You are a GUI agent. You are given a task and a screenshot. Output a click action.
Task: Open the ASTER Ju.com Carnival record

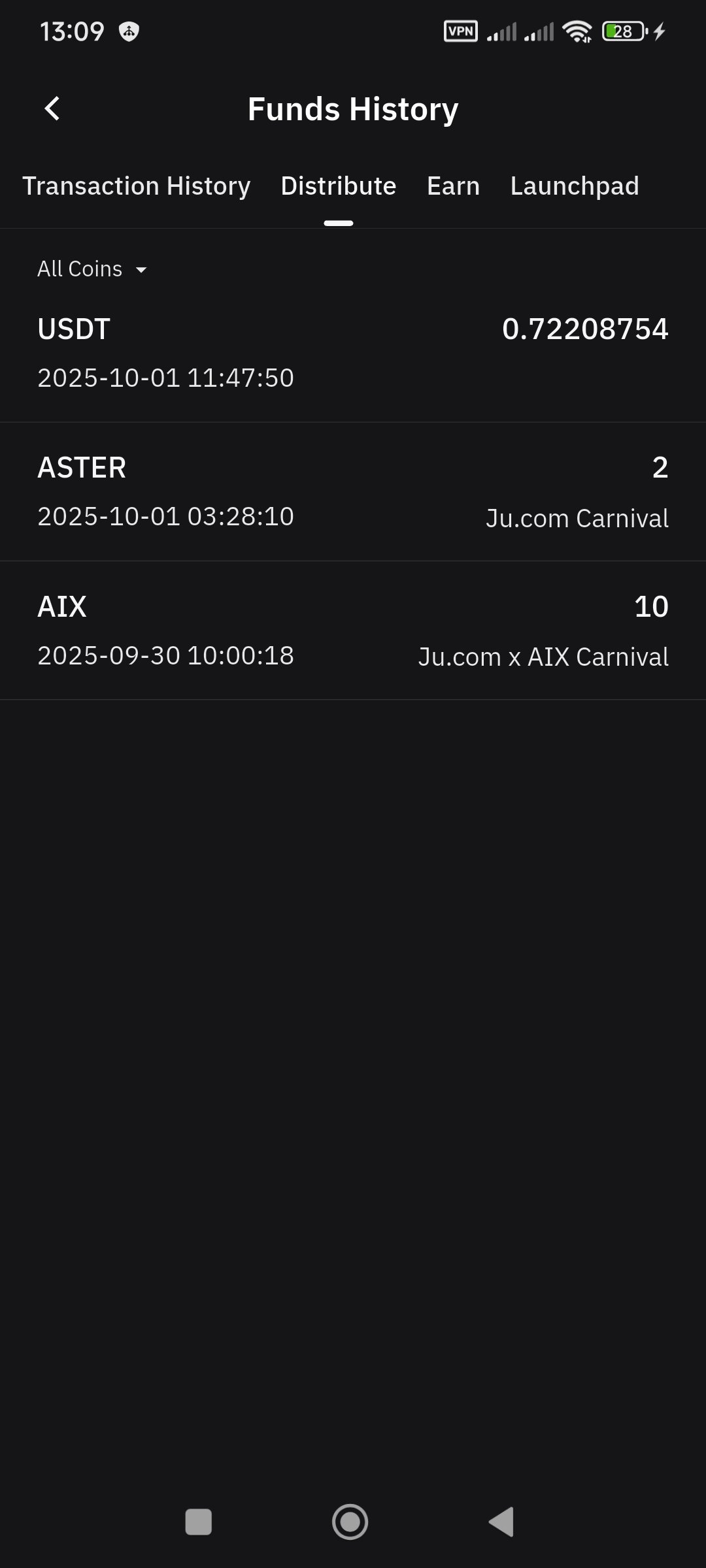tap(353, 491)
